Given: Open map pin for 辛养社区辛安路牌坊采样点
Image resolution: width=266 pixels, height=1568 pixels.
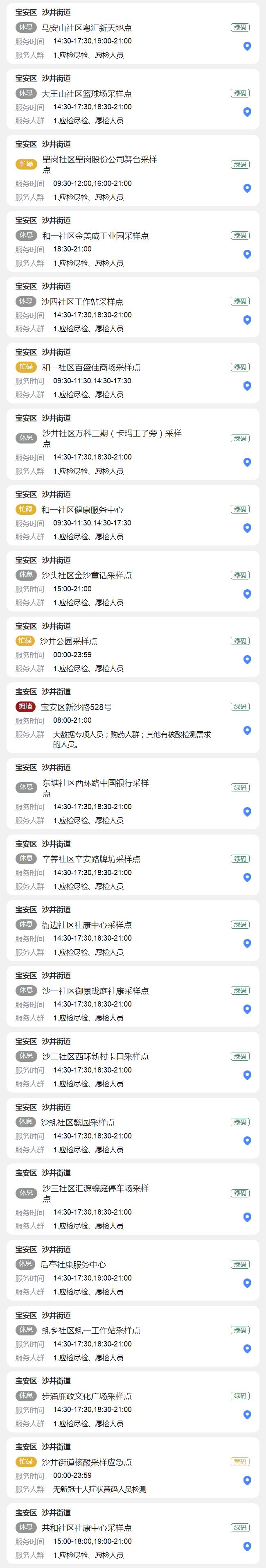Looking at the screenshot, I should 247,877.
